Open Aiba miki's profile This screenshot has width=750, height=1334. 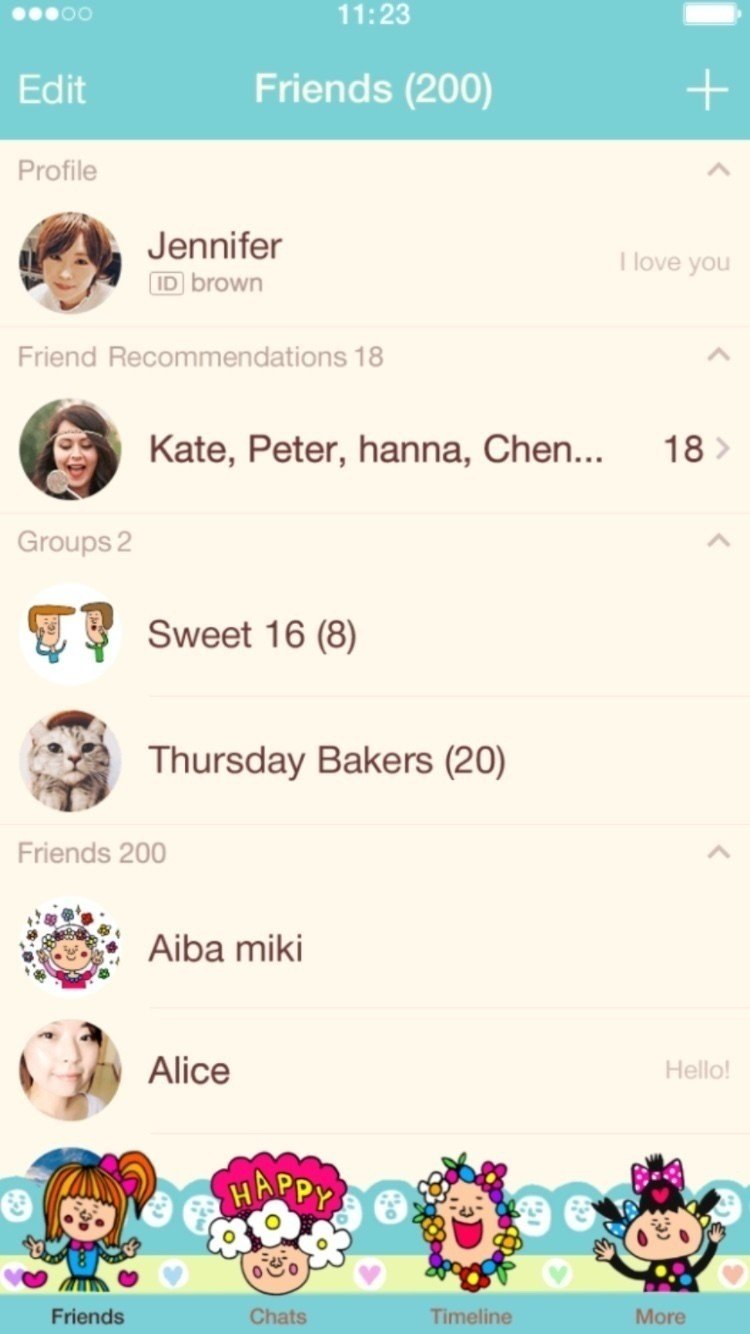tap(375, 947)
